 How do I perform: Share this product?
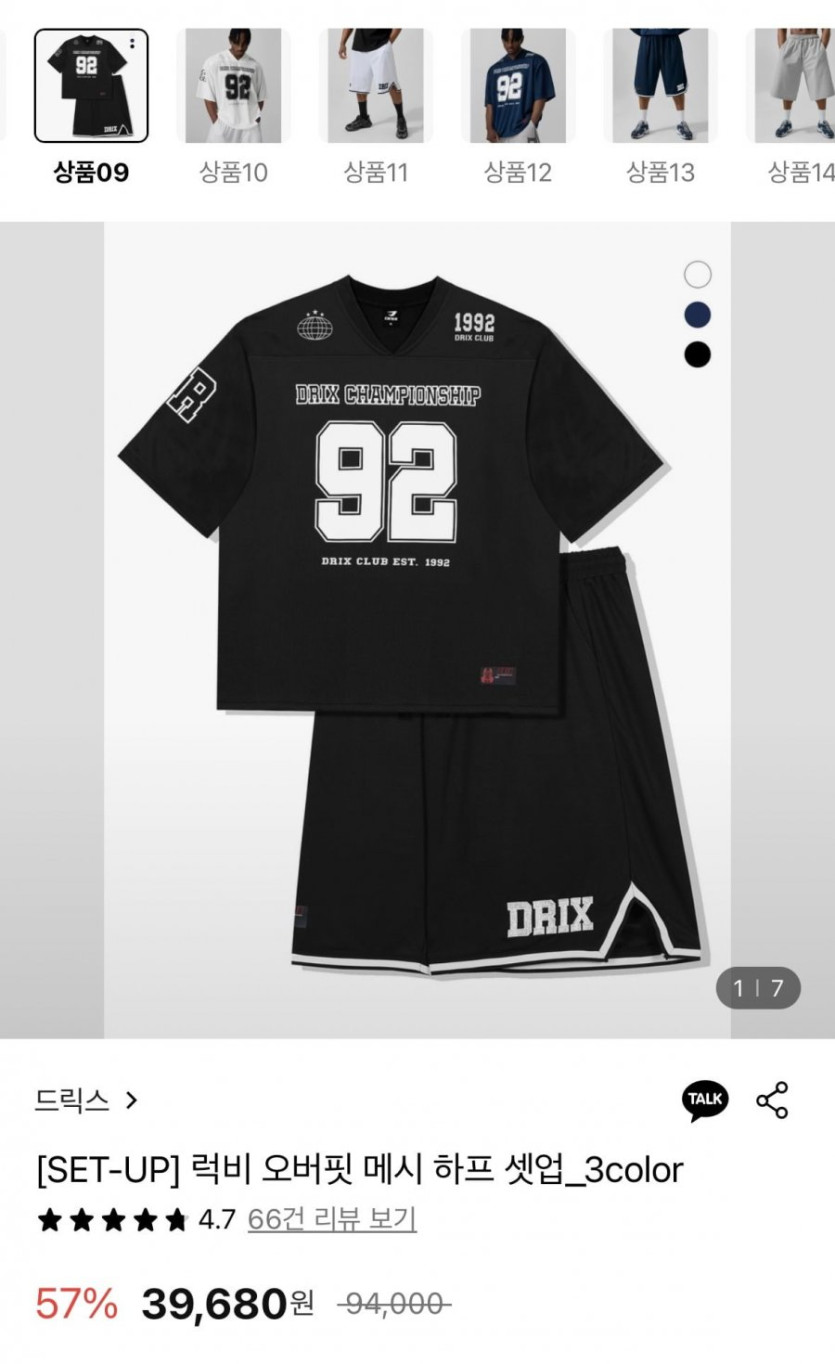[x=772, y=1099]
